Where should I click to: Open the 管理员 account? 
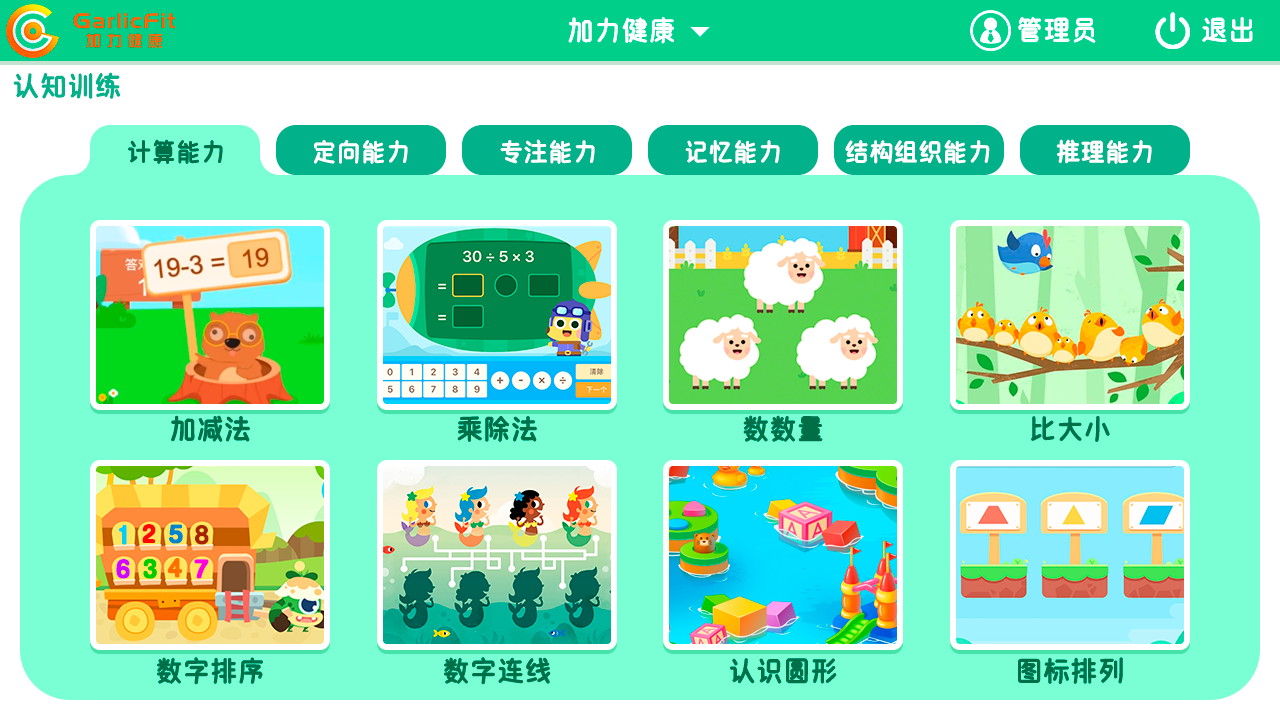pyautogui.click(x=1033, y=31)
